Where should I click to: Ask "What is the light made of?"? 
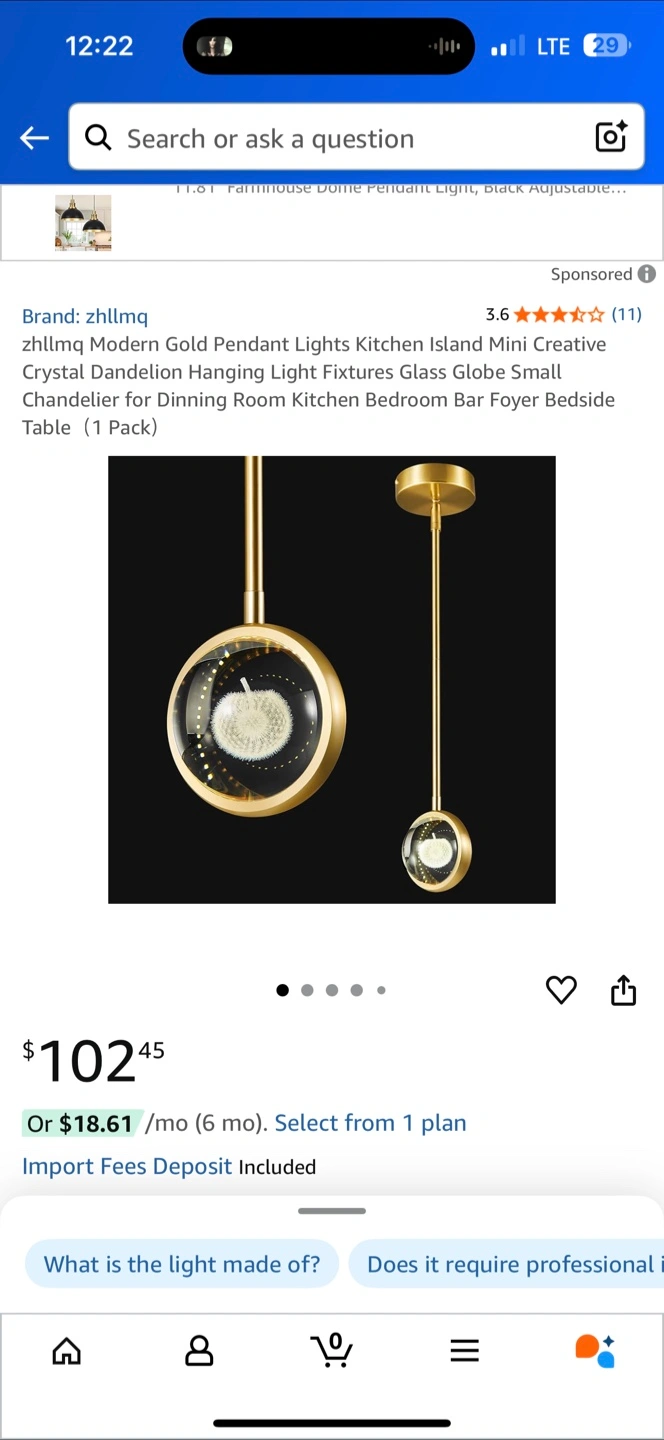[x=182, y=1264]
